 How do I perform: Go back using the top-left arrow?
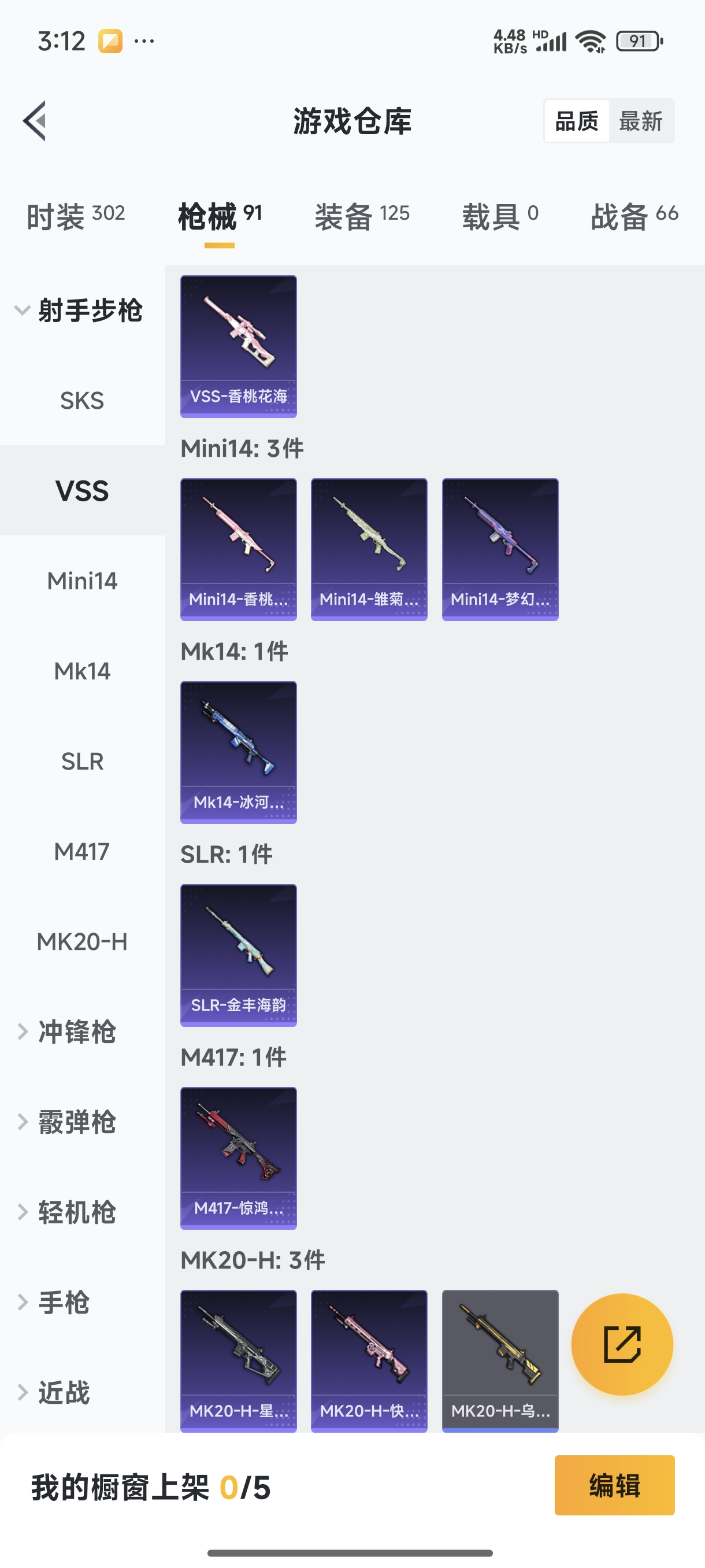[x=35, y=120]
